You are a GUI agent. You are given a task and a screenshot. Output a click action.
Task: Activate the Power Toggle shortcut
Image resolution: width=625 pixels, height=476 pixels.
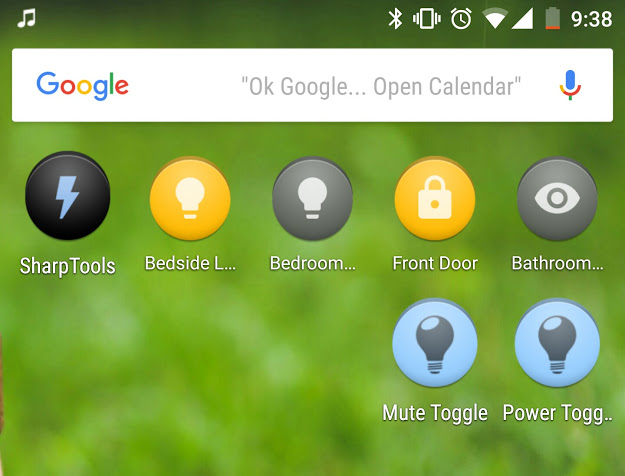[557, 345]
